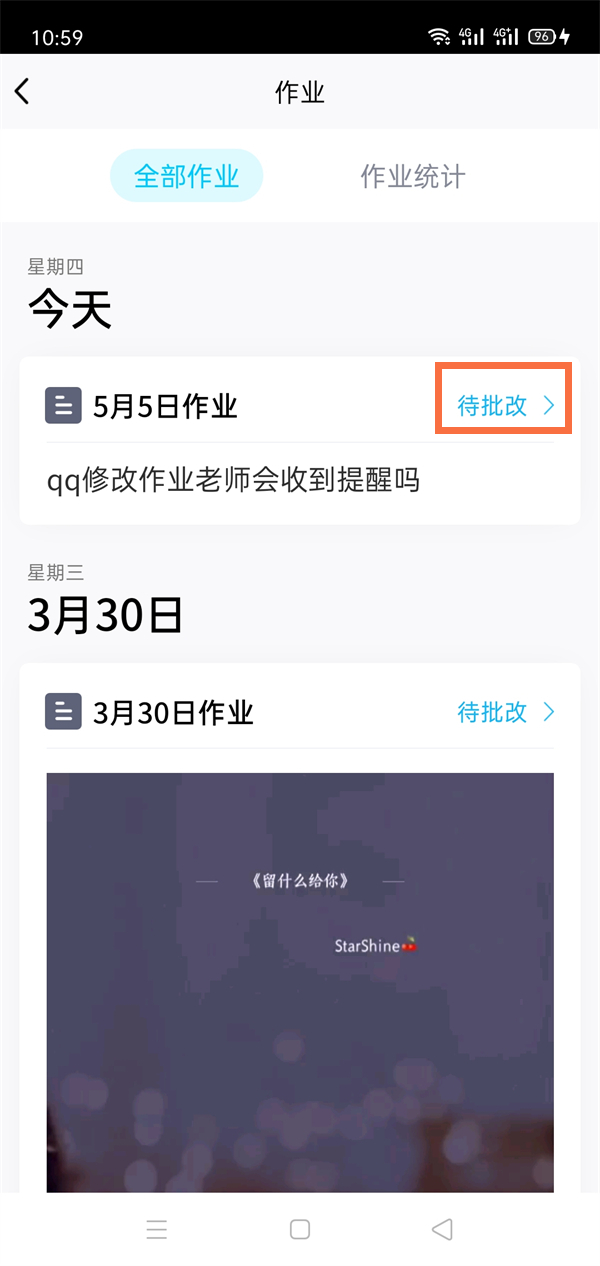Open recent apps from the navigation bar
Screen dimensions: 600x1266
(157, 1229)
